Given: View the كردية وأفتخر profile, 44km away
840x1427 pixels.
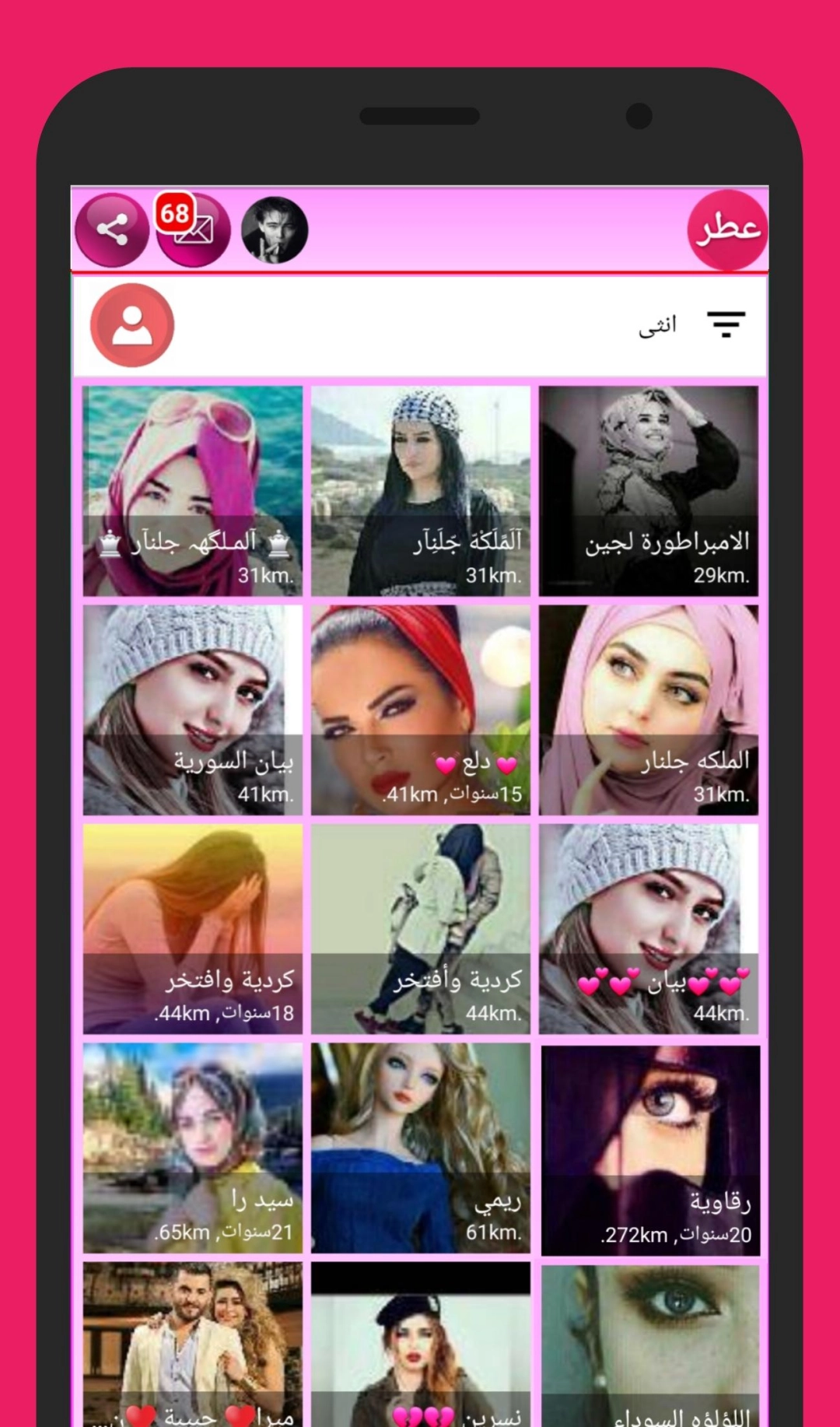Looking at the screenshot, I should [x=420, y=928].
